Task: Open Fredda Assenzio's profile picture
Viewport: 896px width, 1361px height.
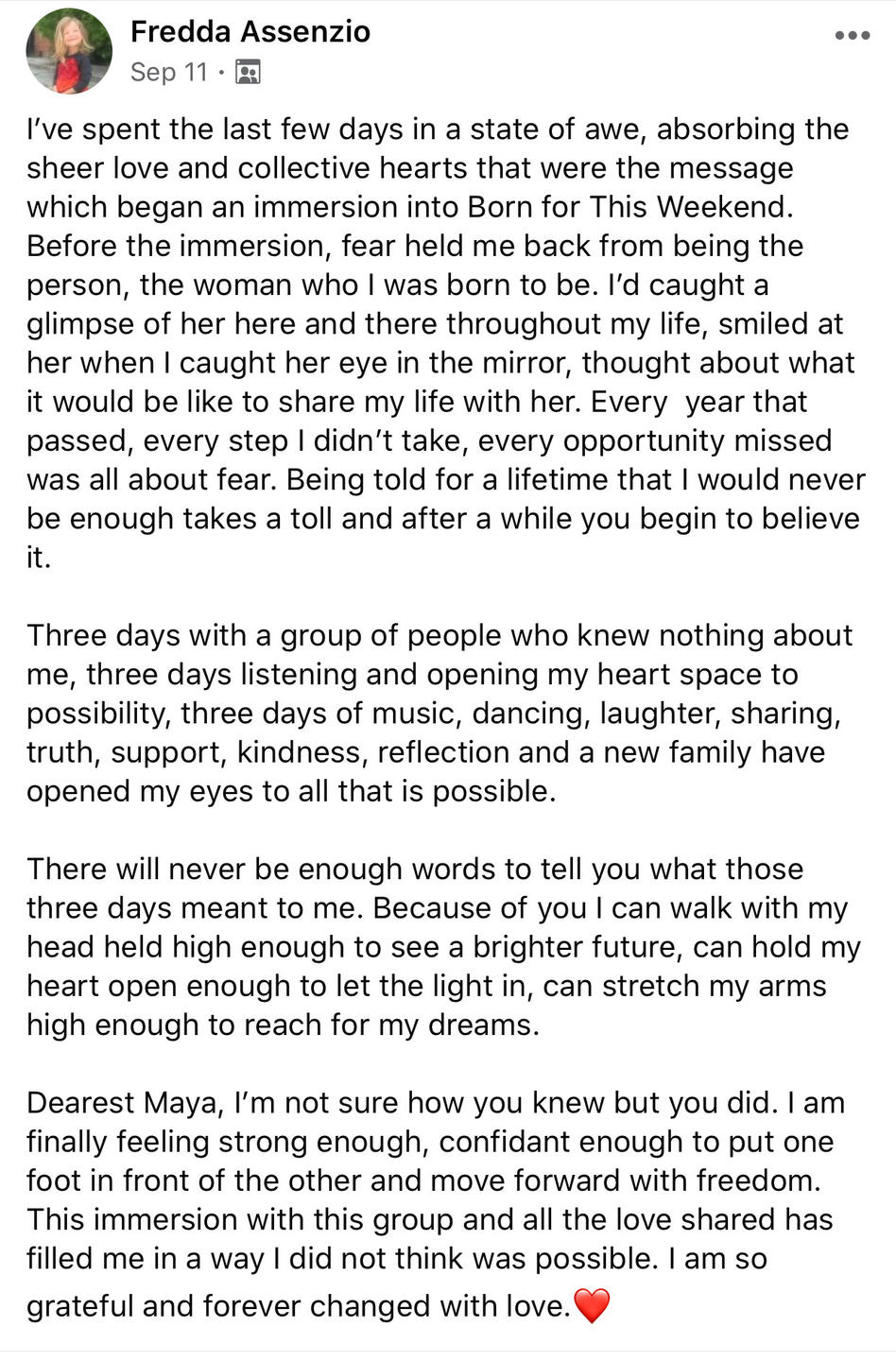Action: tap(69, 51)
